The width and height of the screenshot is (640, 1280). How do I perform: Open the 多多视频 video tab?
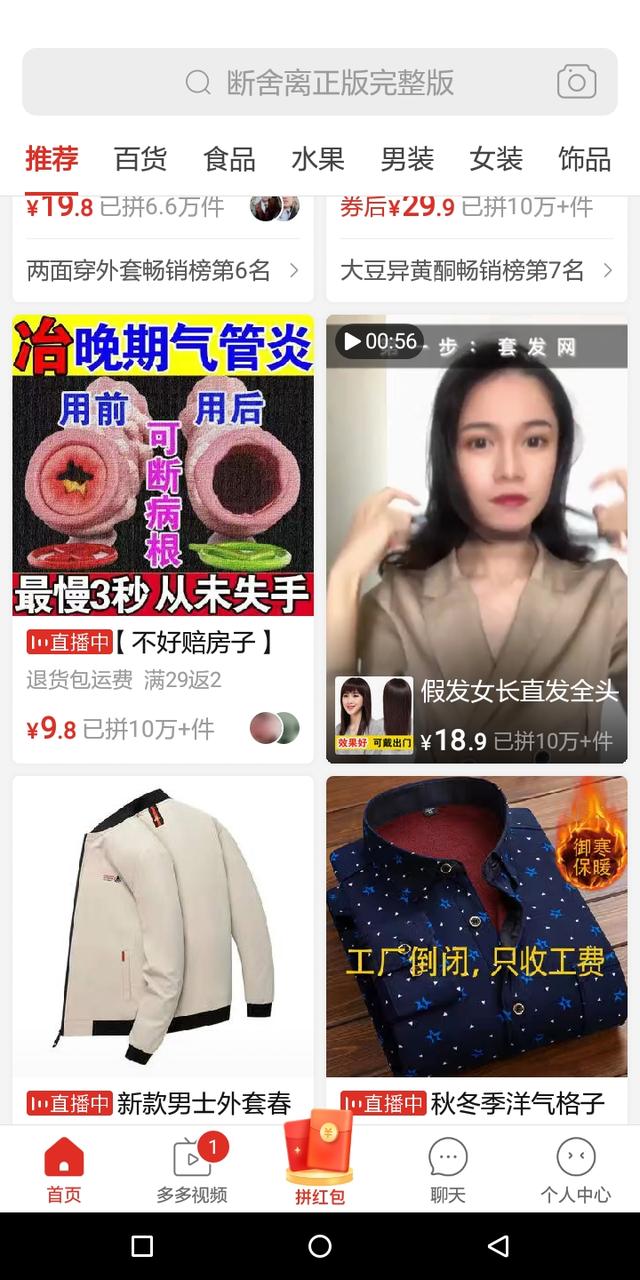192,1168
